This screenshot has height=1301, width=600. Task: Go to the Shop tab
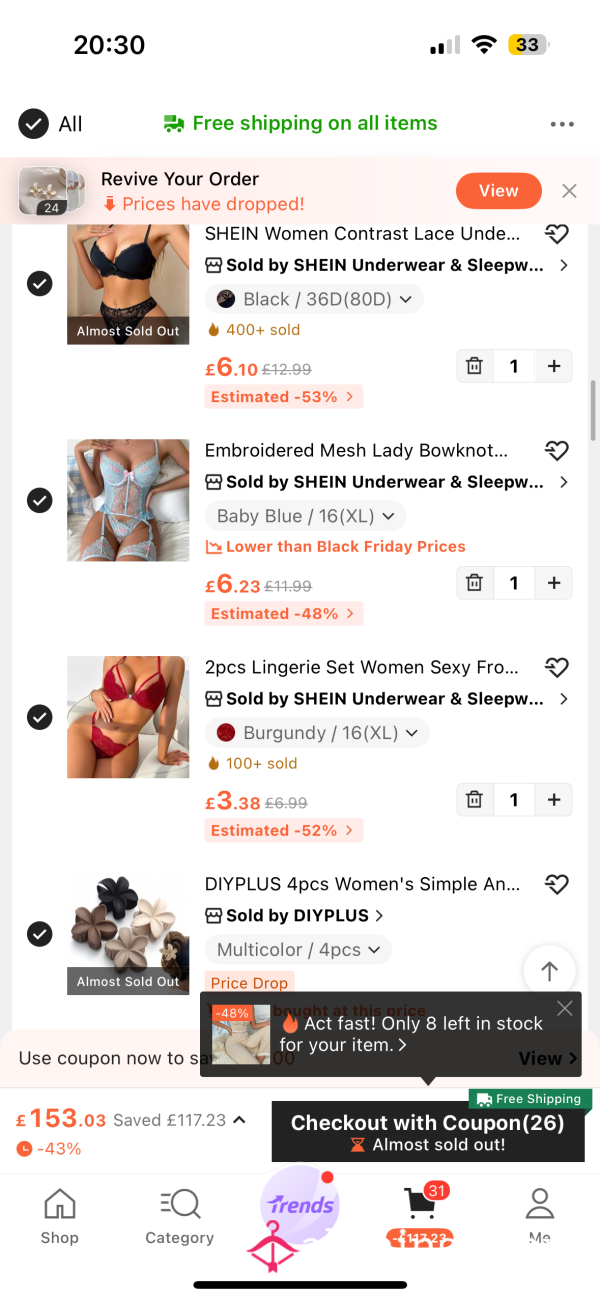(60, 1216)
